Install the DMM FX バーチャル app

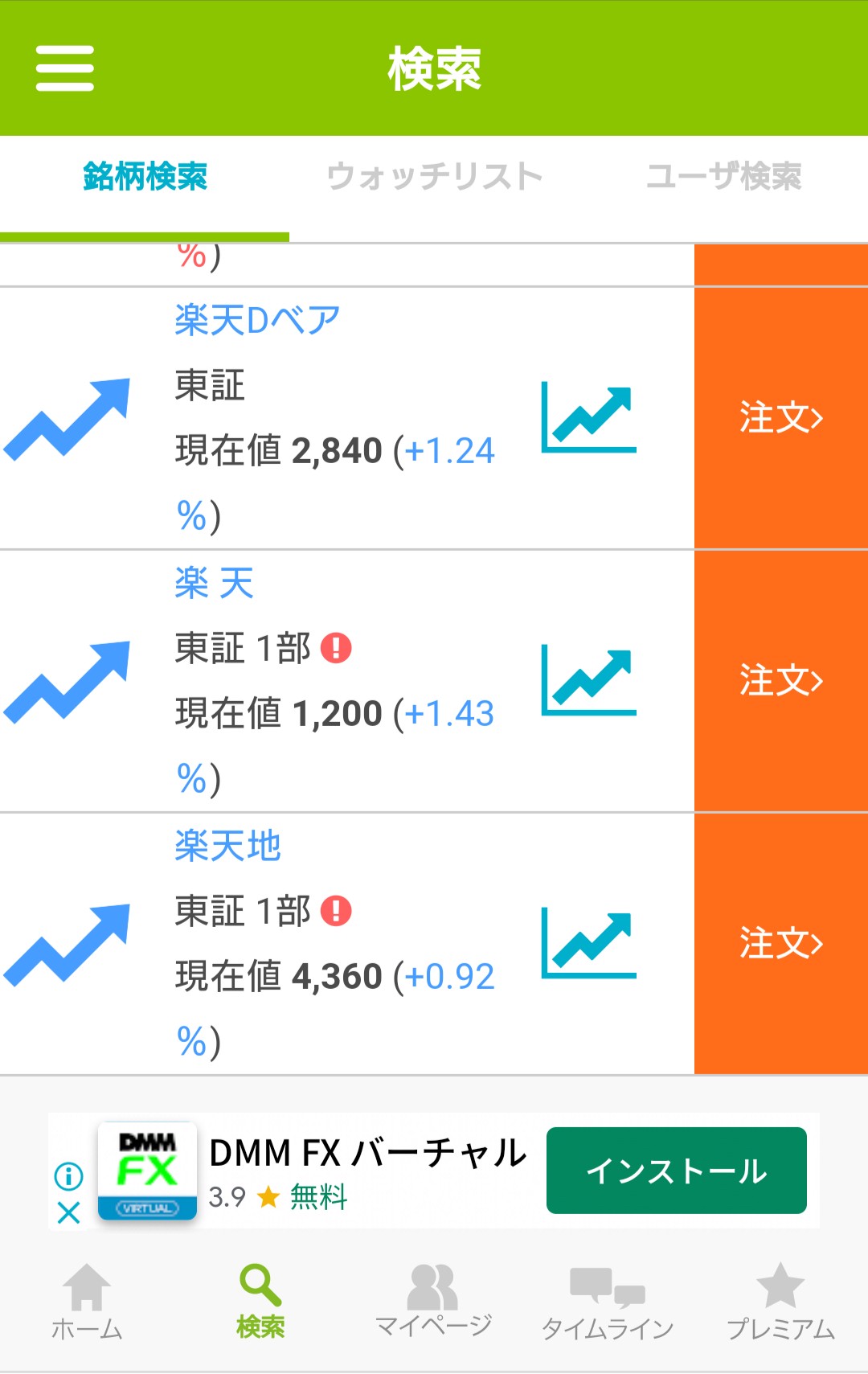coord(676,1171)
